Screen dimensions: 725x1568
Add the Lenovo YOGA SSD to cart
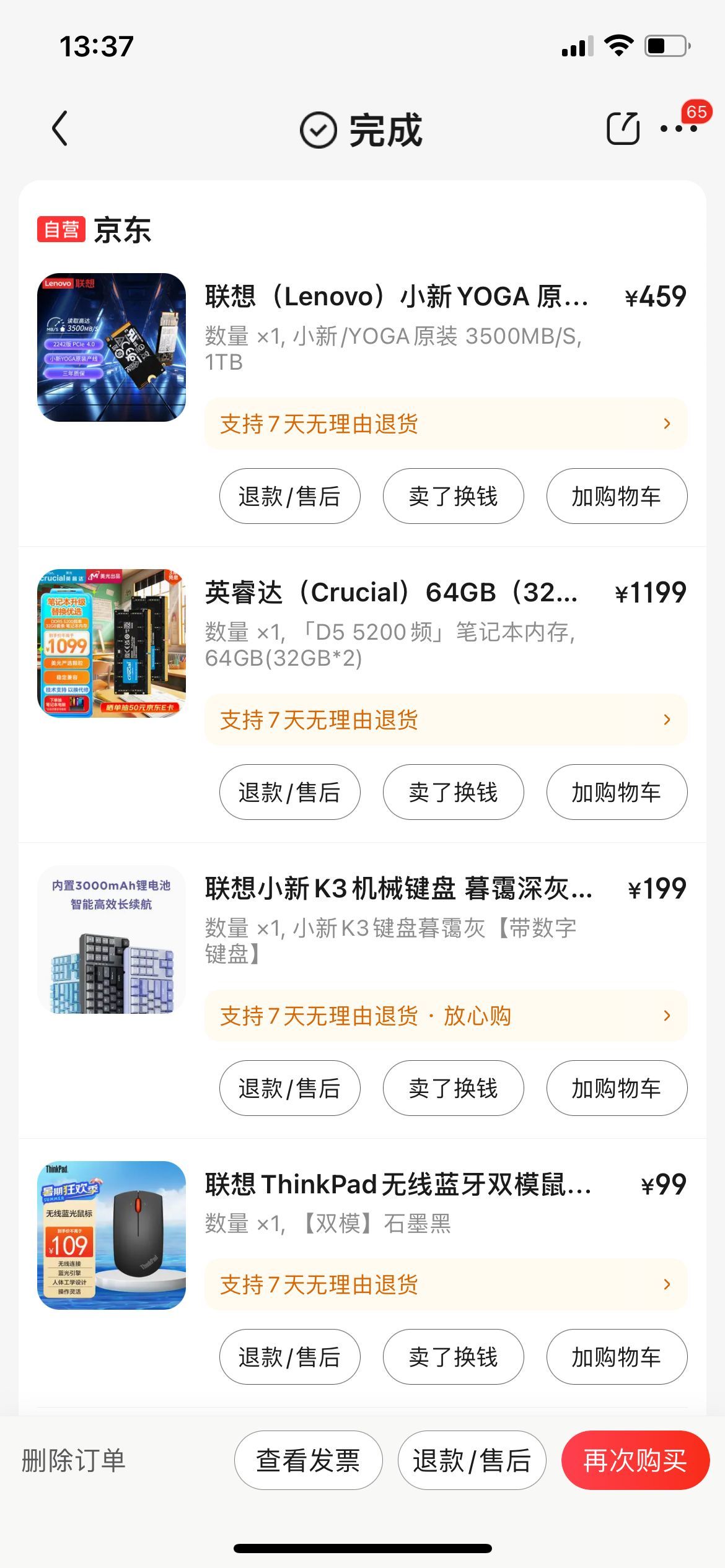617,496
